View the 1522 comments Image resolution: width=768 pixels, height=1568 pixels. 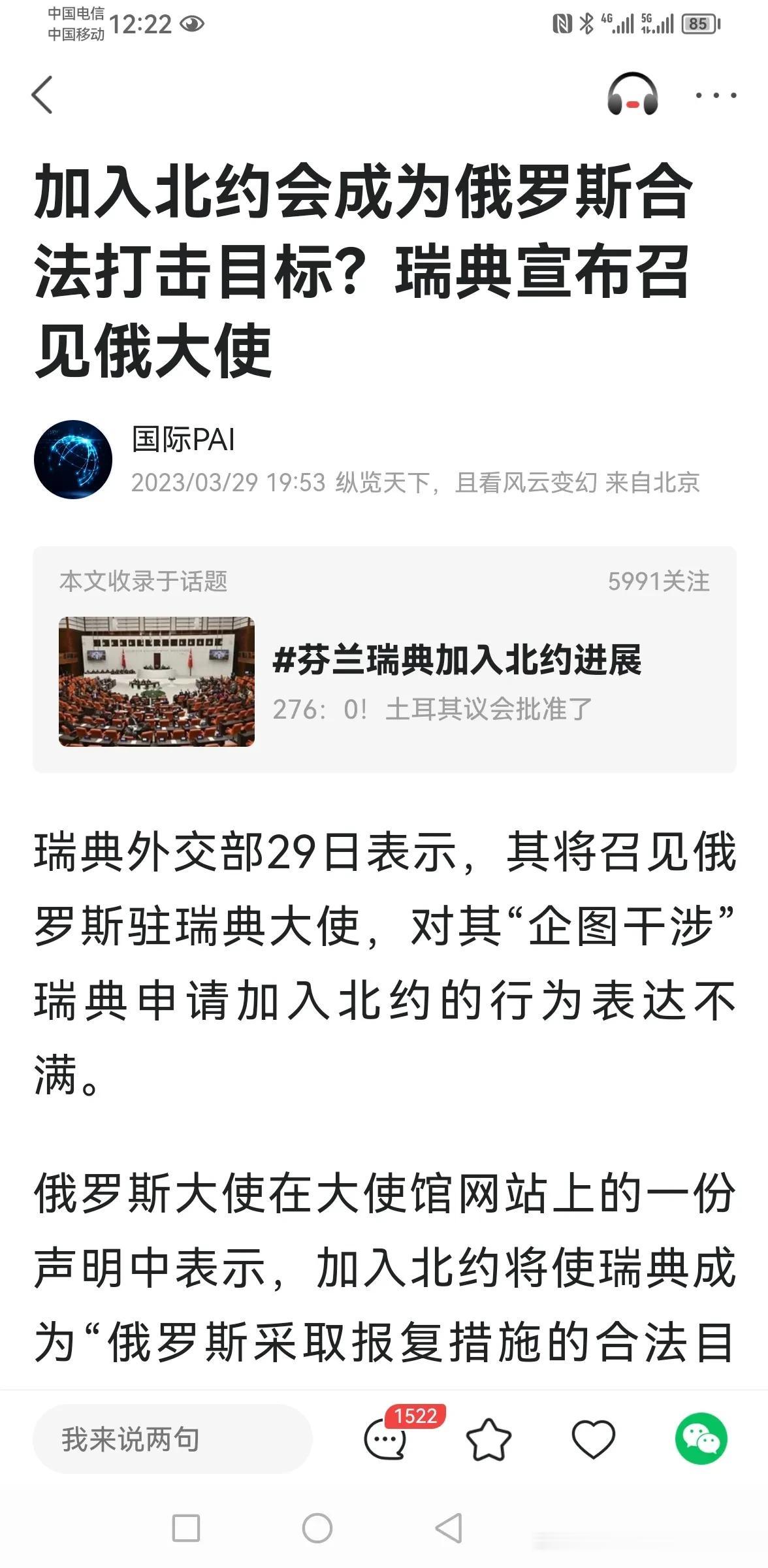pos(387,1439)
